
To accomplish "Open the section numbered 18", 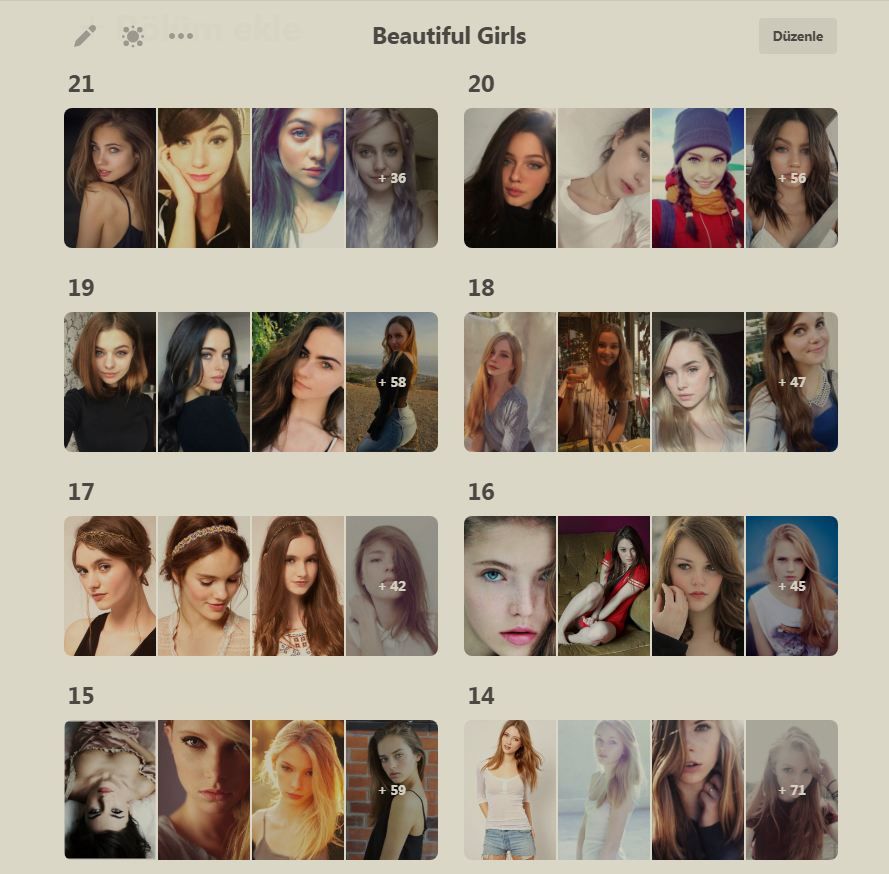I will [x=650, y=382].
